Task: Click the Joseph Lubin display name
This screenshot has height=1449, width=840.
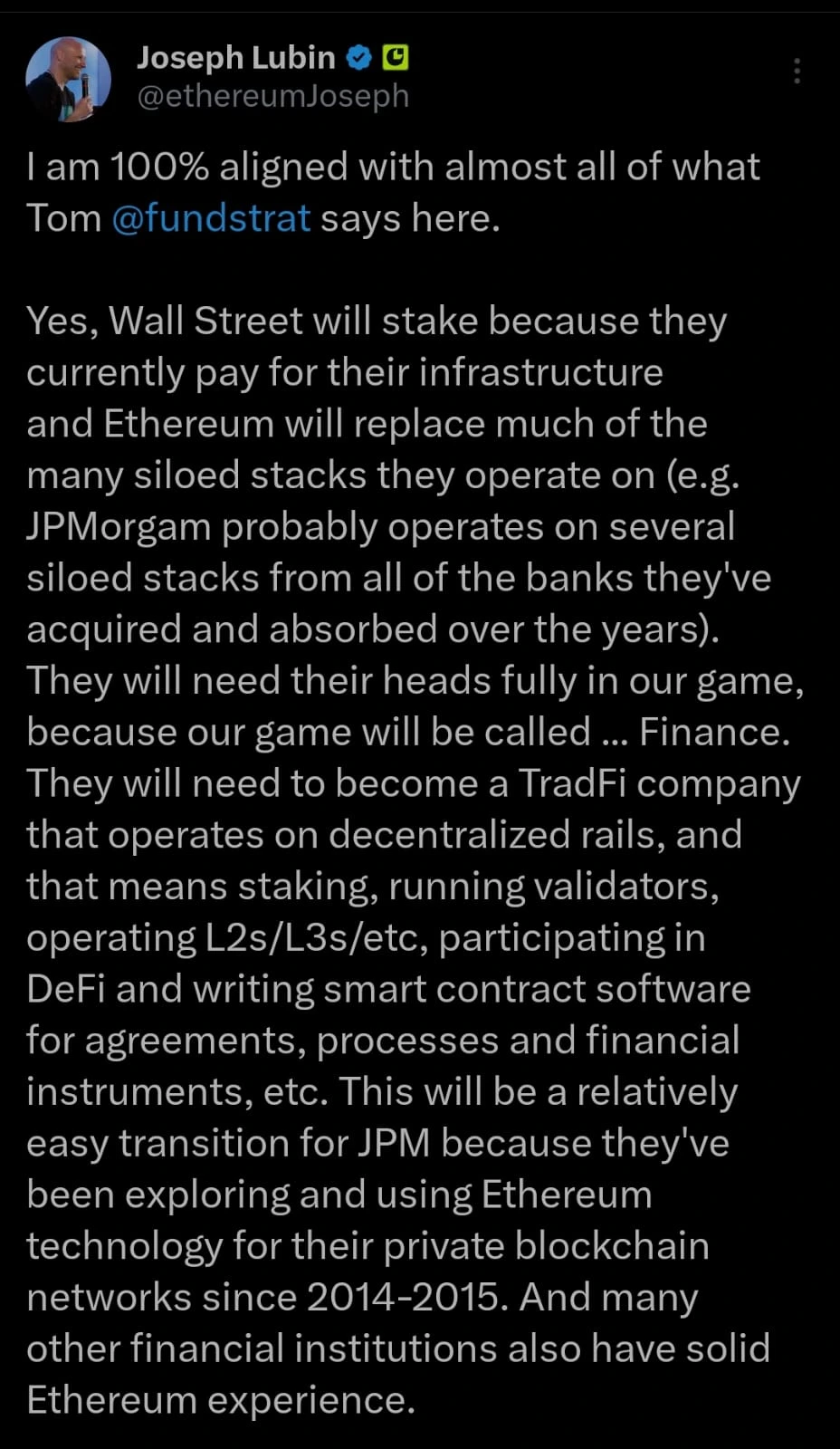Action: 235,57
